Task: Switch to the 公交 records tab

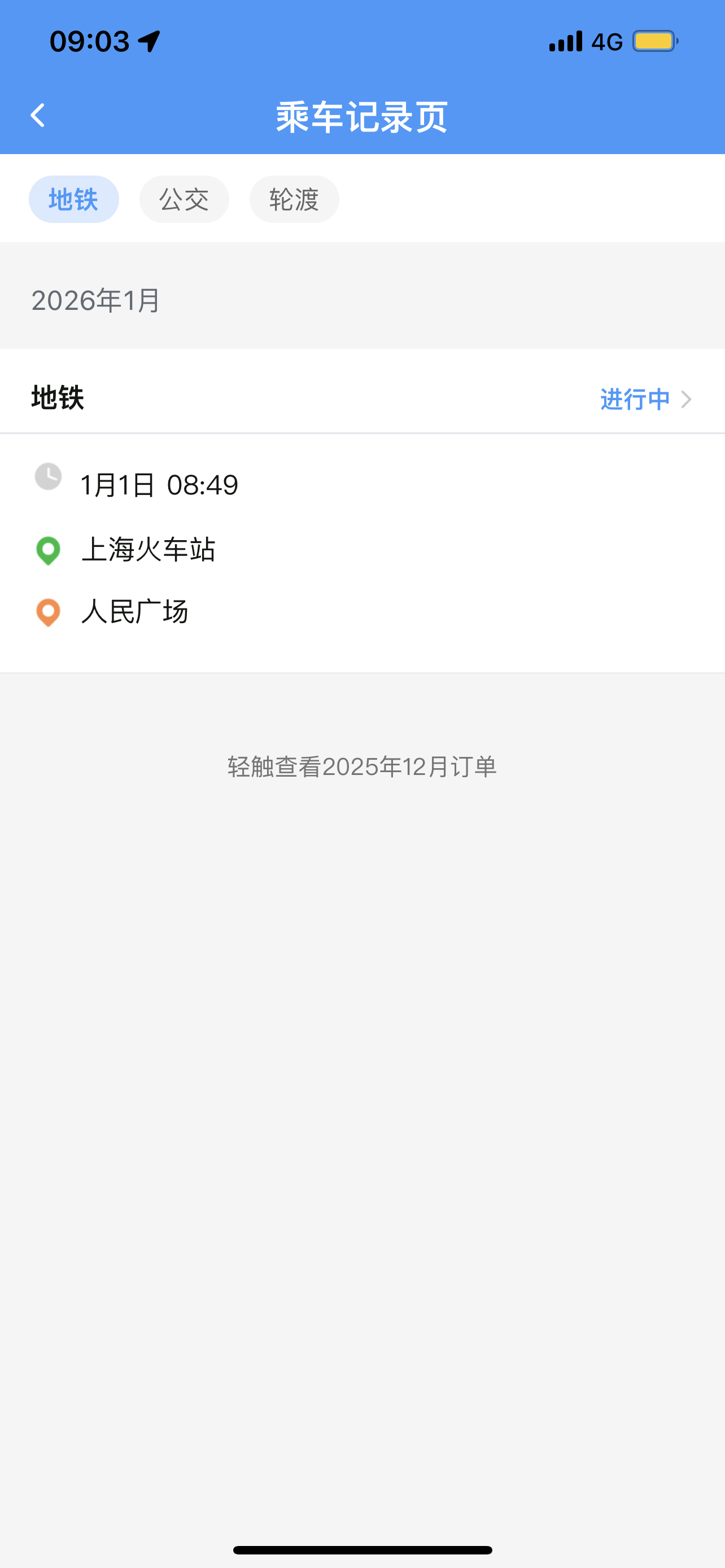Action: (x=184, y=199)
